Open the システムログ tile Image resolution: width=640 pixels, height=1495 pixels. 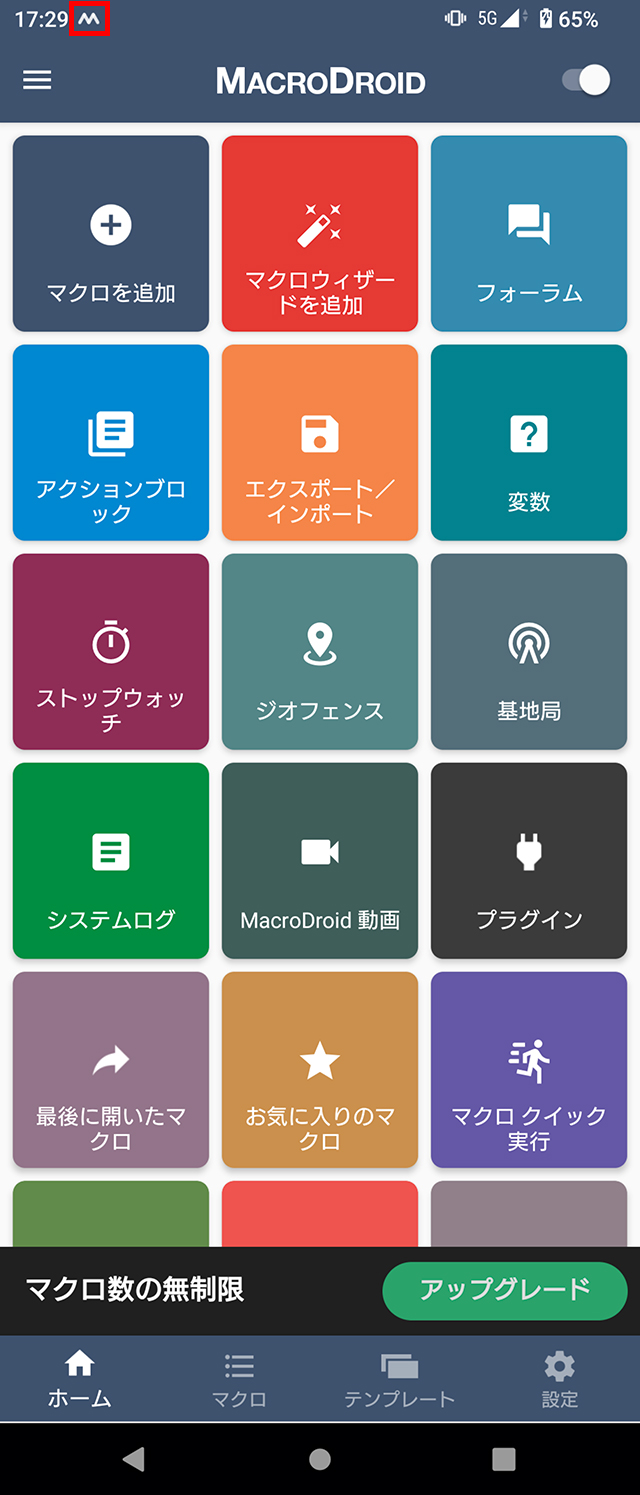[x=111, y=861]
